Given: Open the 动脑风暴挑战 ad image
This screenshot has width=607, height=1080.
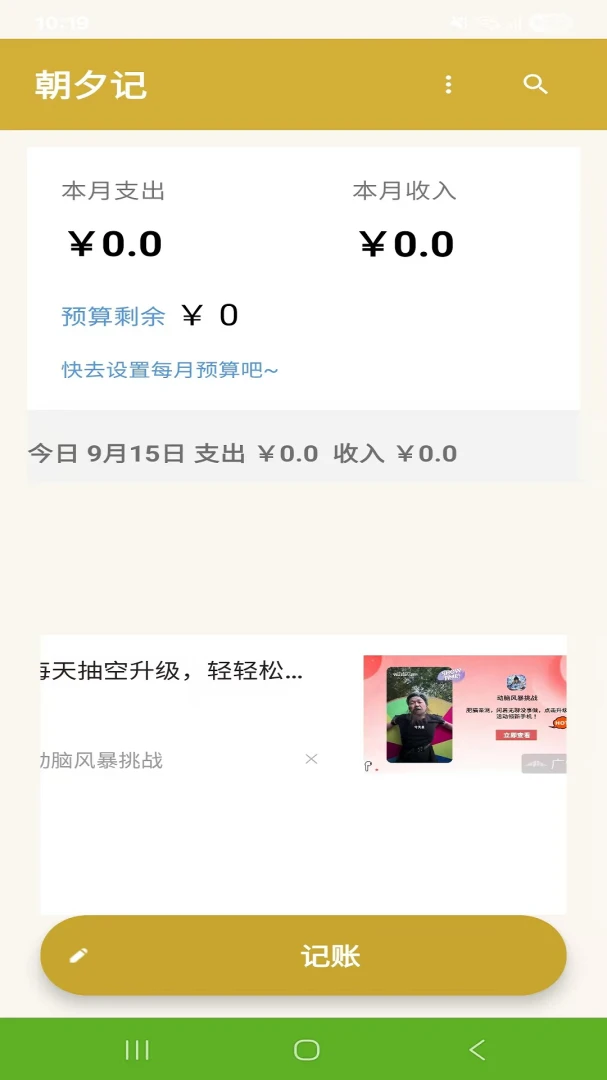Looking at the screenshot, I should pyautogui.click(x=464, y=714).
